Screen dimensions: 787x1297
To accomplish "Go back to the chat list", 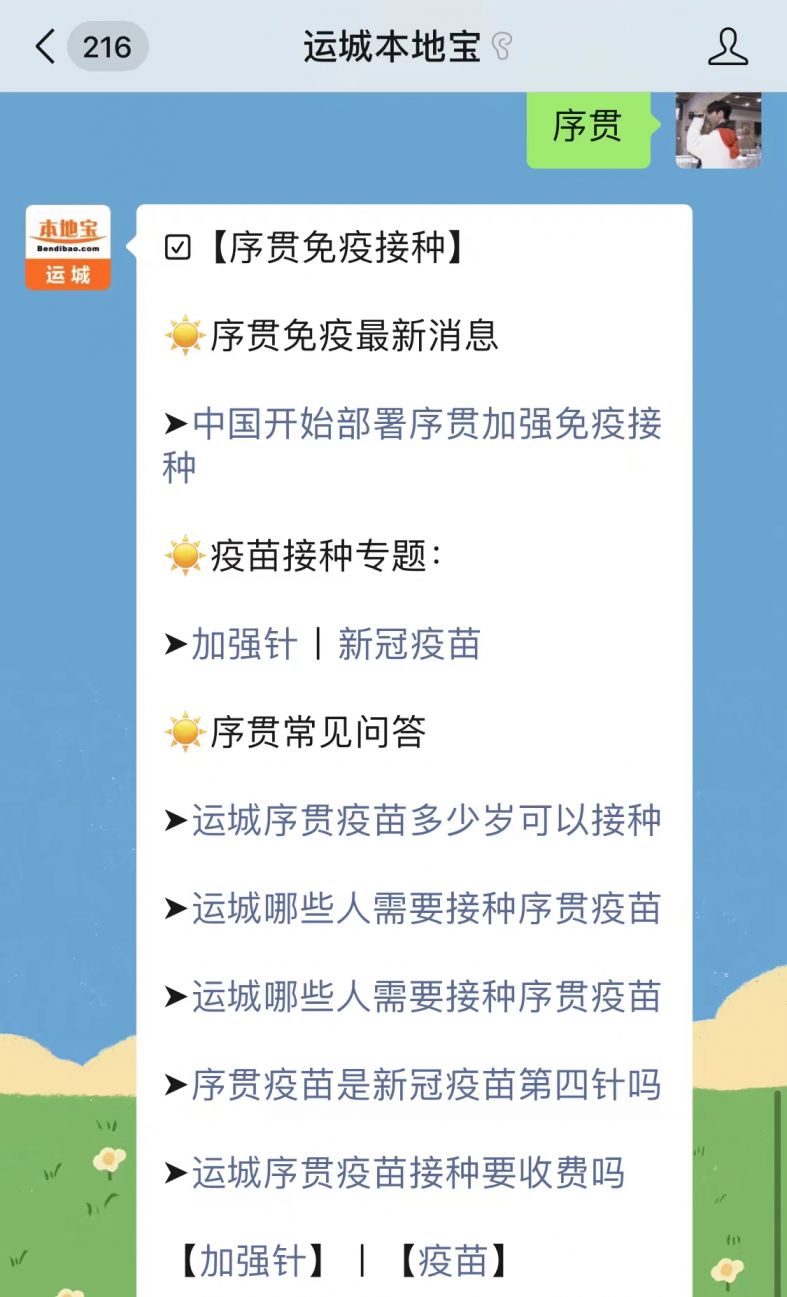I will 45,46.
